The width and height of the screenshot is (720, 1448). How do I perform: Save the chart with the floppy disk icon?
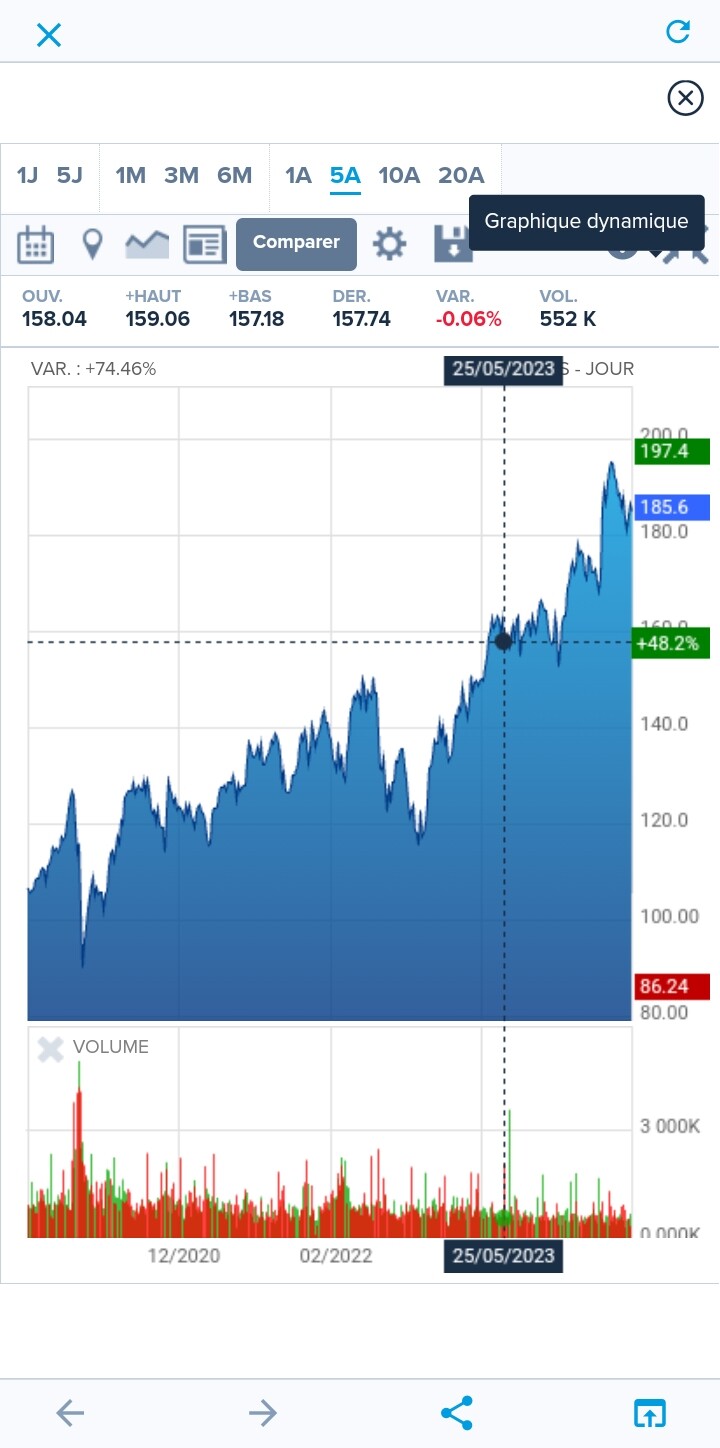(452, 244)
